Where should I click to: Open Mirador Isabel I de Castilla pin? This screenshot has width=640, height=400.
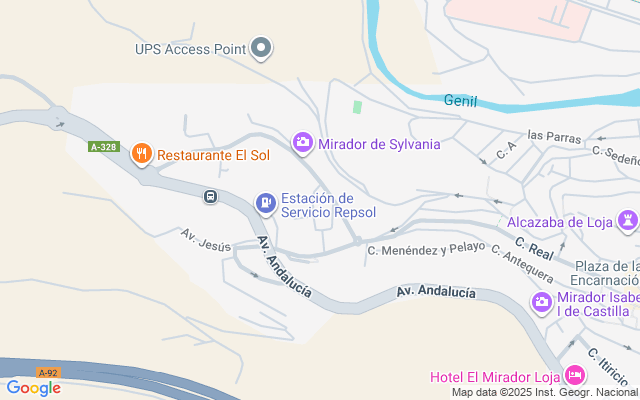[541, 302]
